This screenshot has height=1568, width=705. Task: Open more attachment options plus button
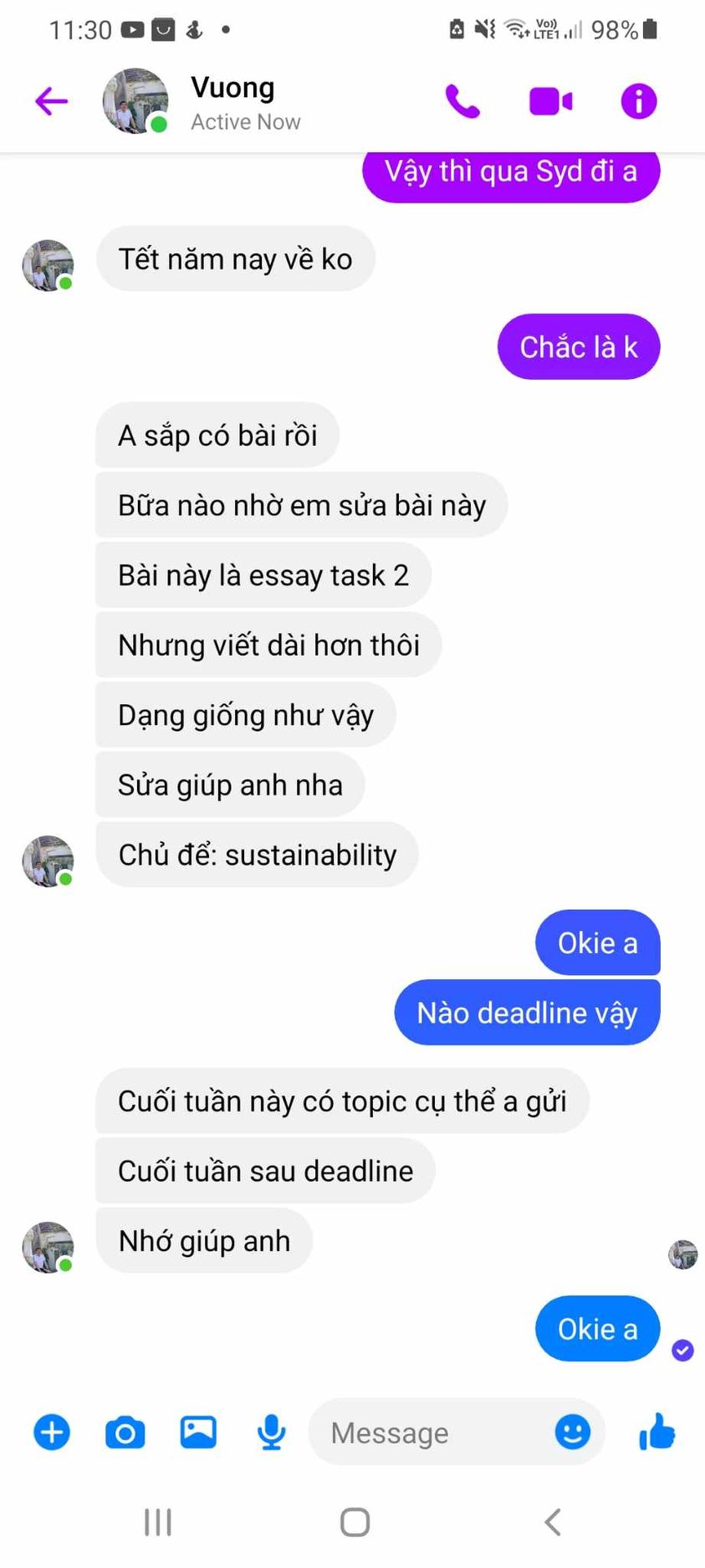(x=52, y=1433)
